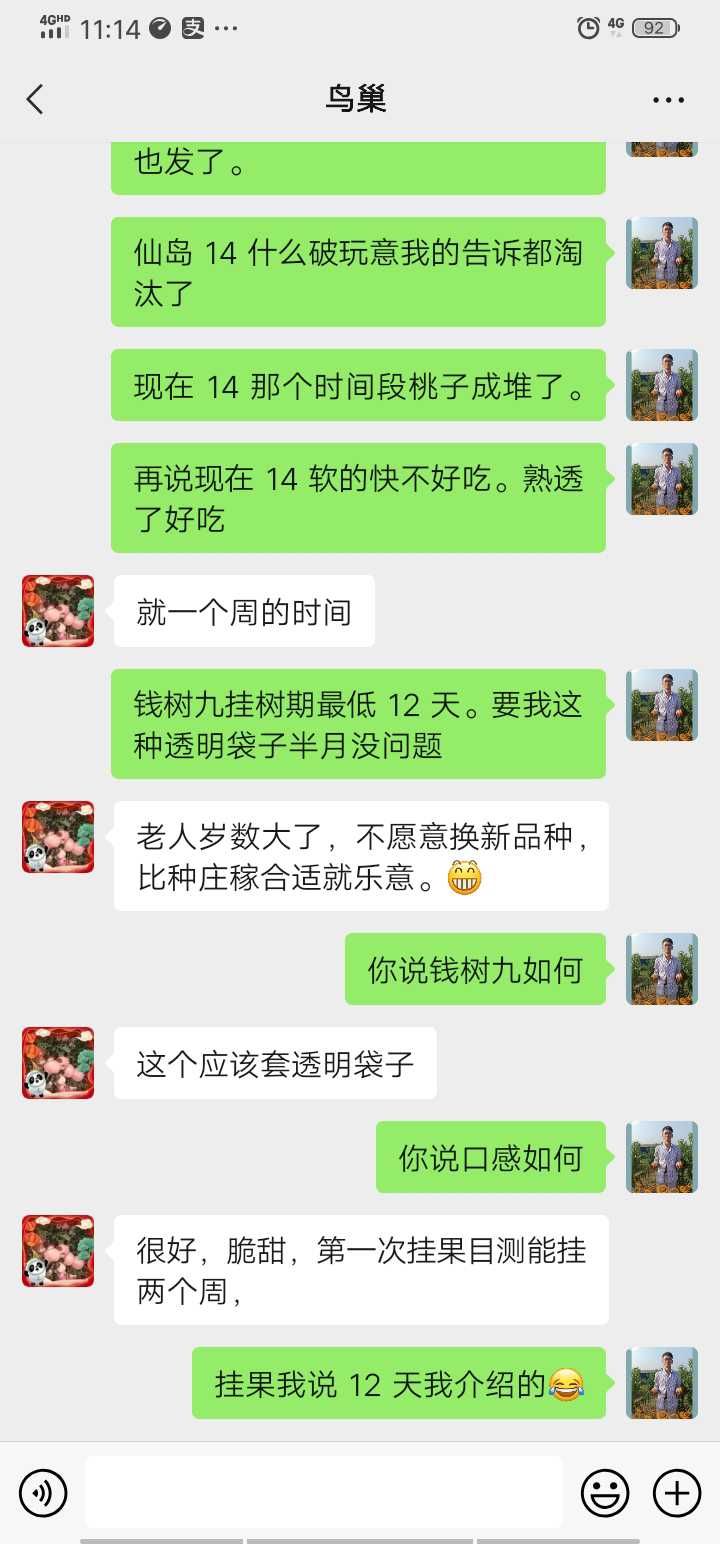720x1544 pixels.
Task: Open contact avatar beside 就一个周的时间
Action: tap(58, 611)
